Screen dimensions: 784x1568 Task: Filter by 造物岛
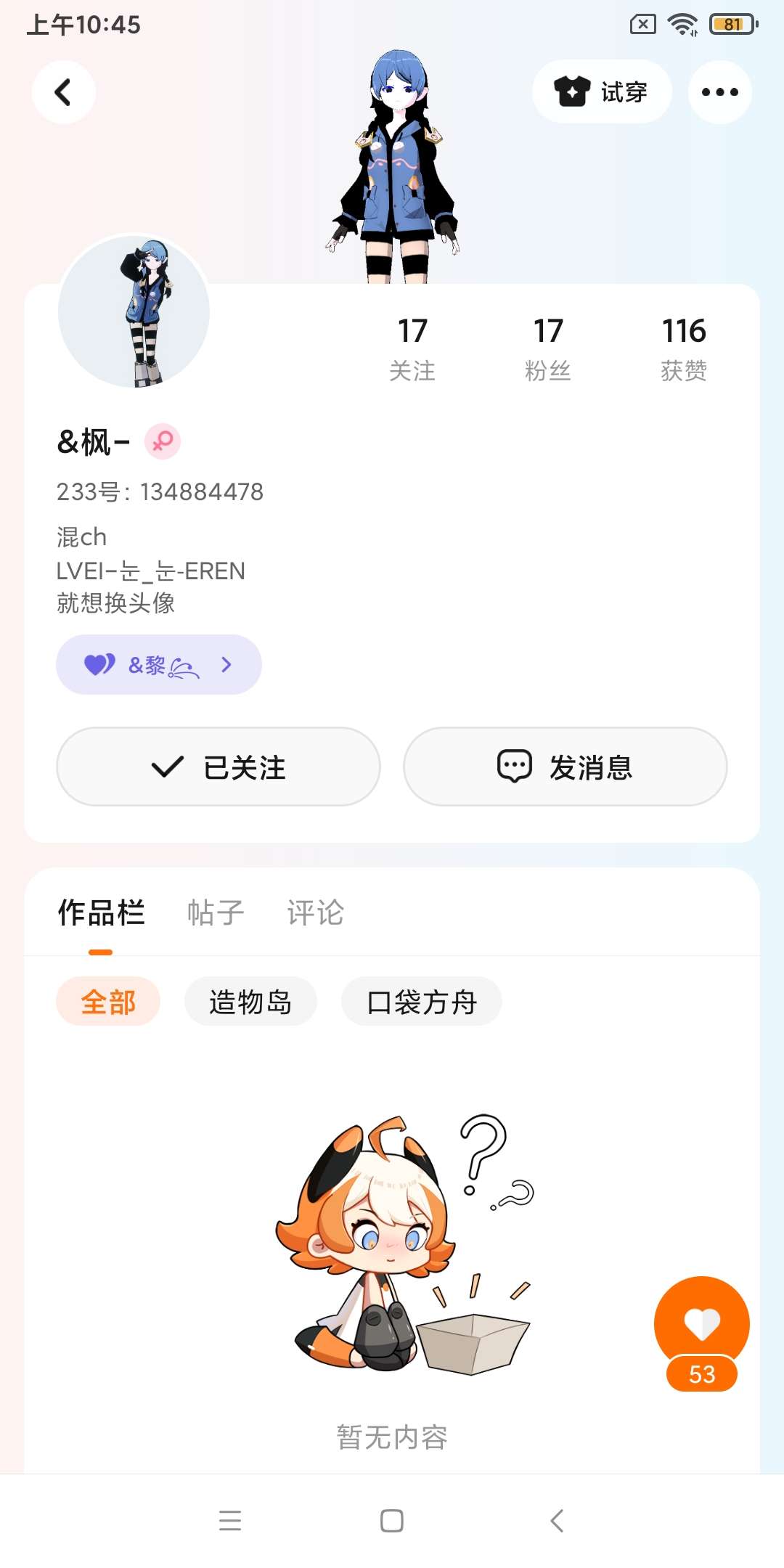pyautogui.click(x=250, y=1002)
